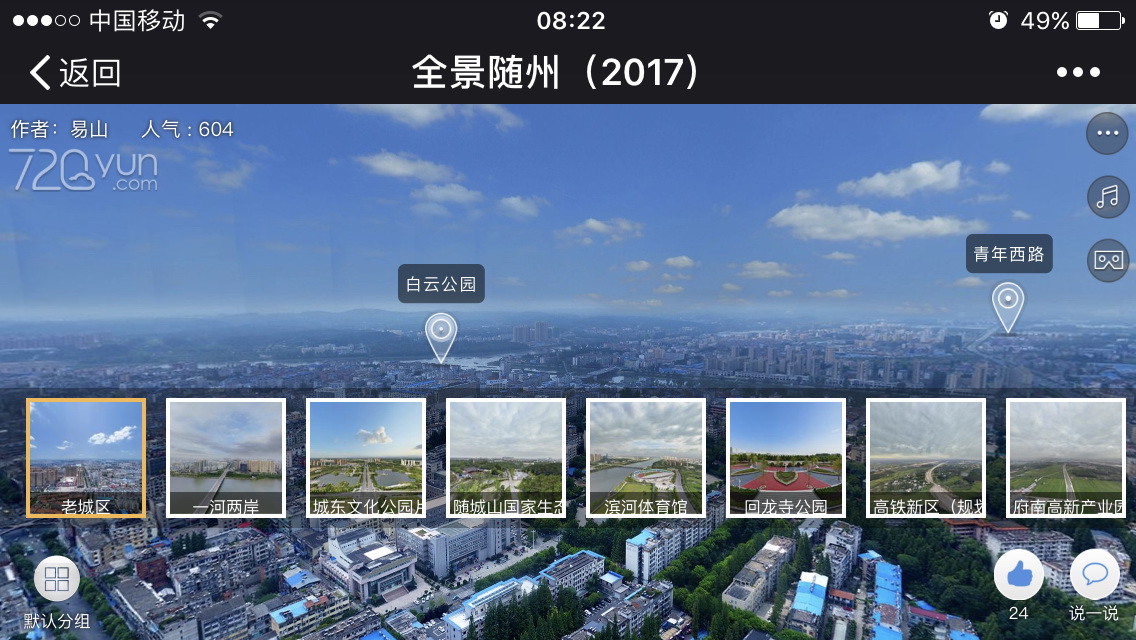Open the top-right overflow menu in the title bar
Image resolution: width=1136 pixels, height=640 pixels.
(1078, 73)
